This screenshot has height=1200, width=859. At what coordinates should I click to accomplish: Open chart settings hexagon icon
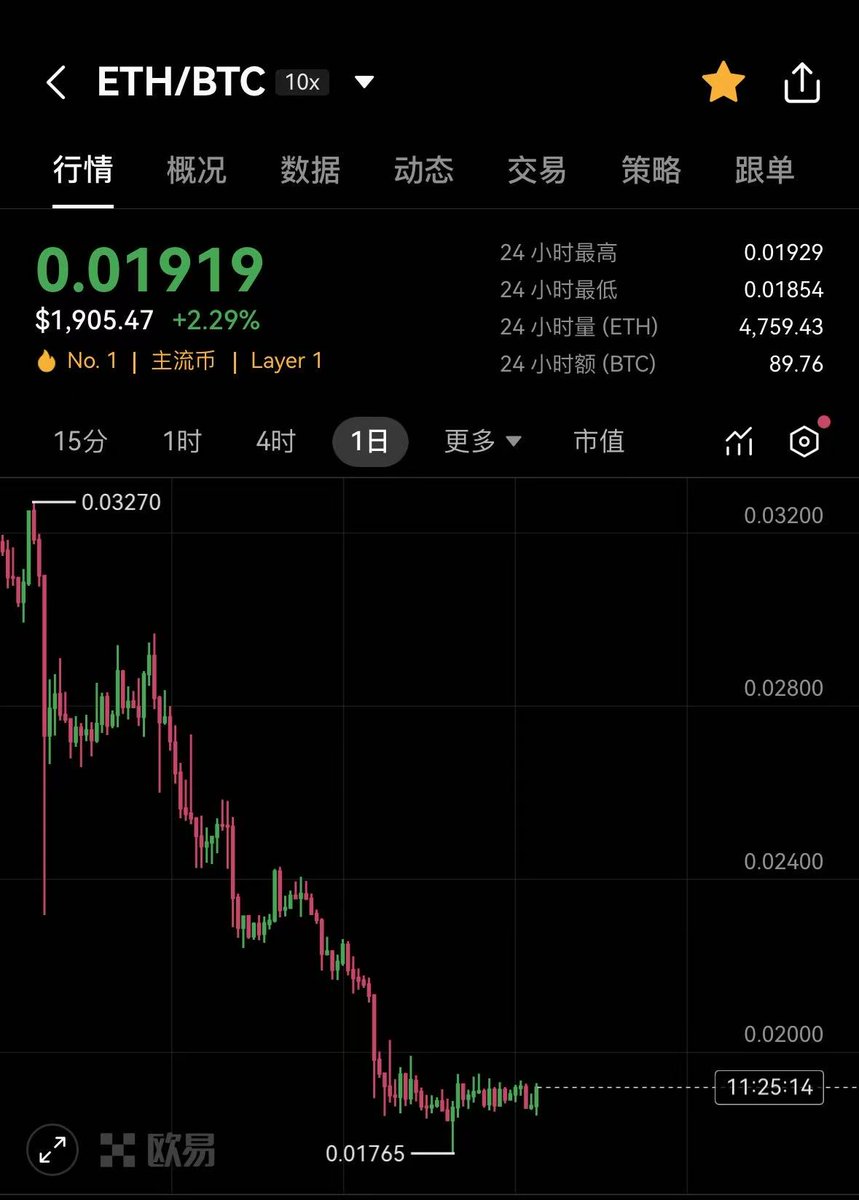pos(804,441)
